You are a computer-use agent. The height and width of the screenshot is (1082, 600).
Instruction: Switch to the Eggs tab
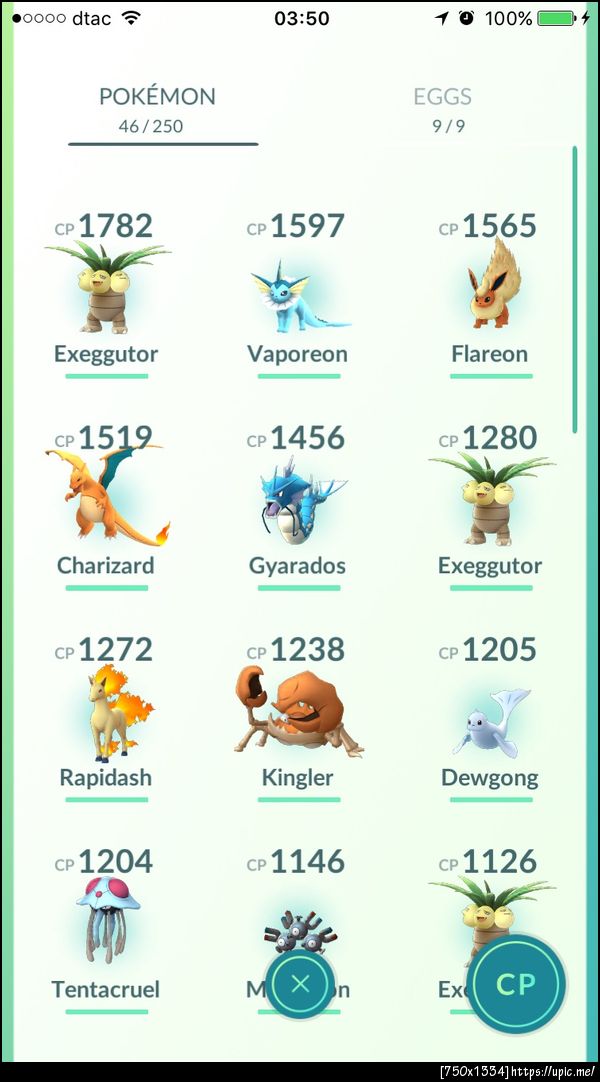click(x=442, y=108)
